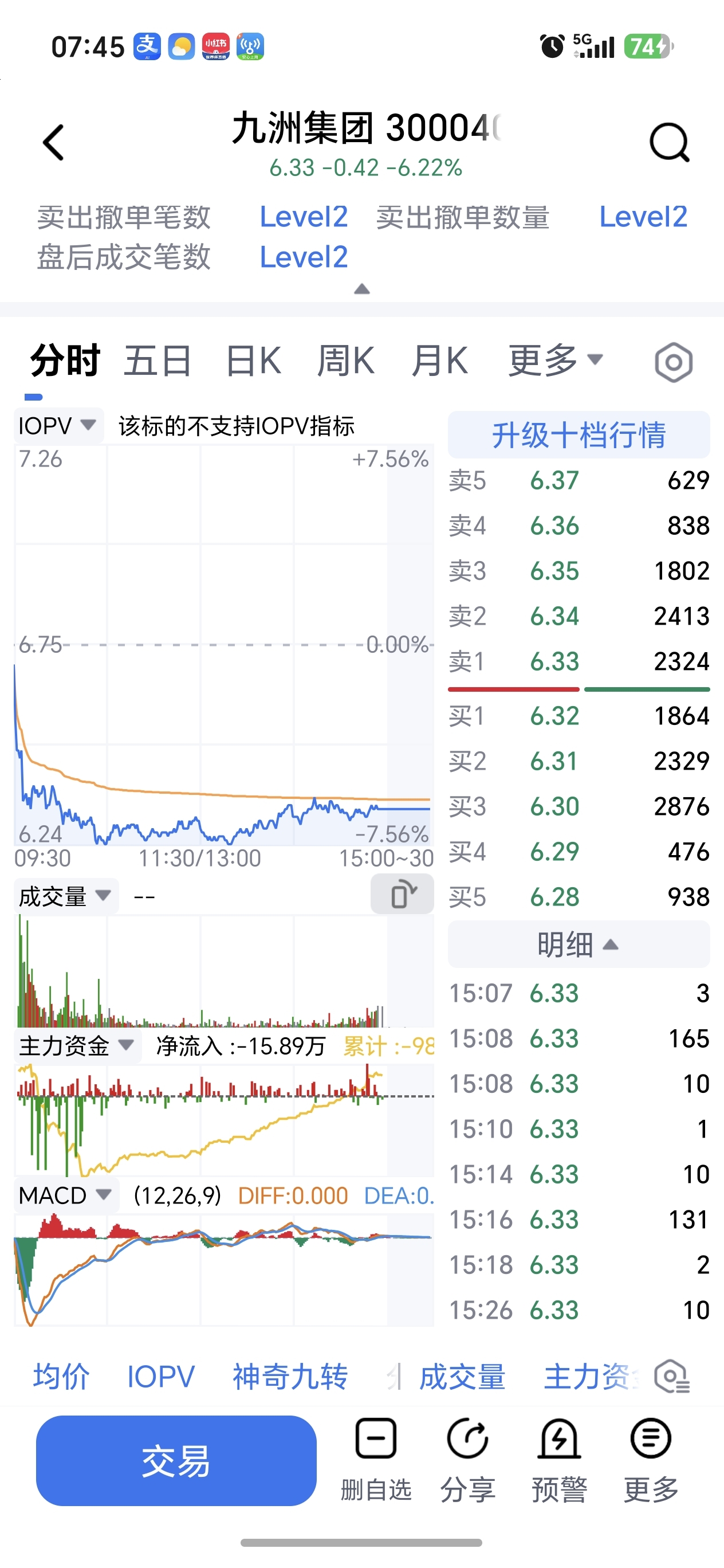Remove stock via 删自选

point(376,1461)
